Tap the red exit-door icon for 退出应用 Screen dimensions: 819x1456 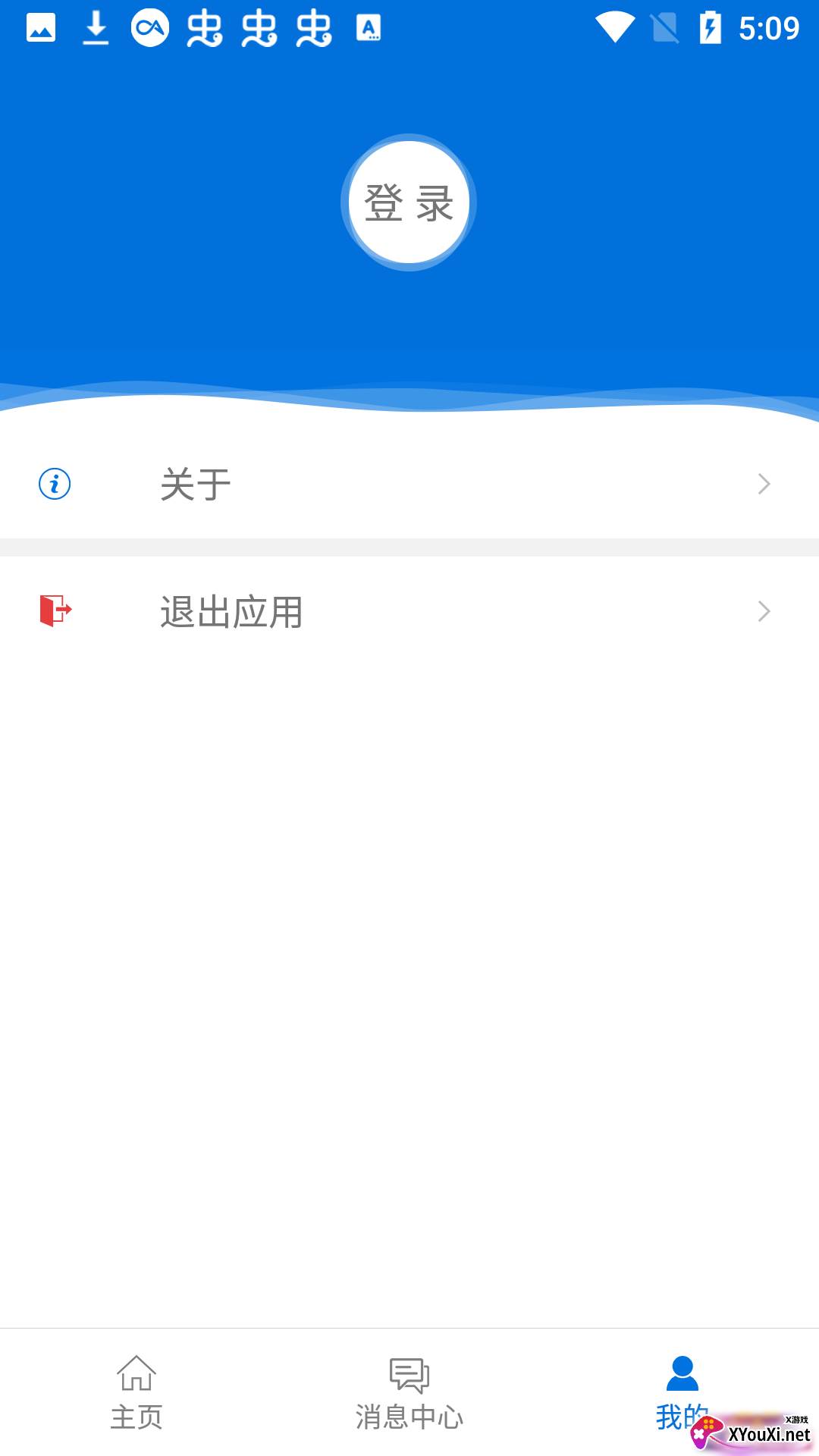click(x=53, y=610)
